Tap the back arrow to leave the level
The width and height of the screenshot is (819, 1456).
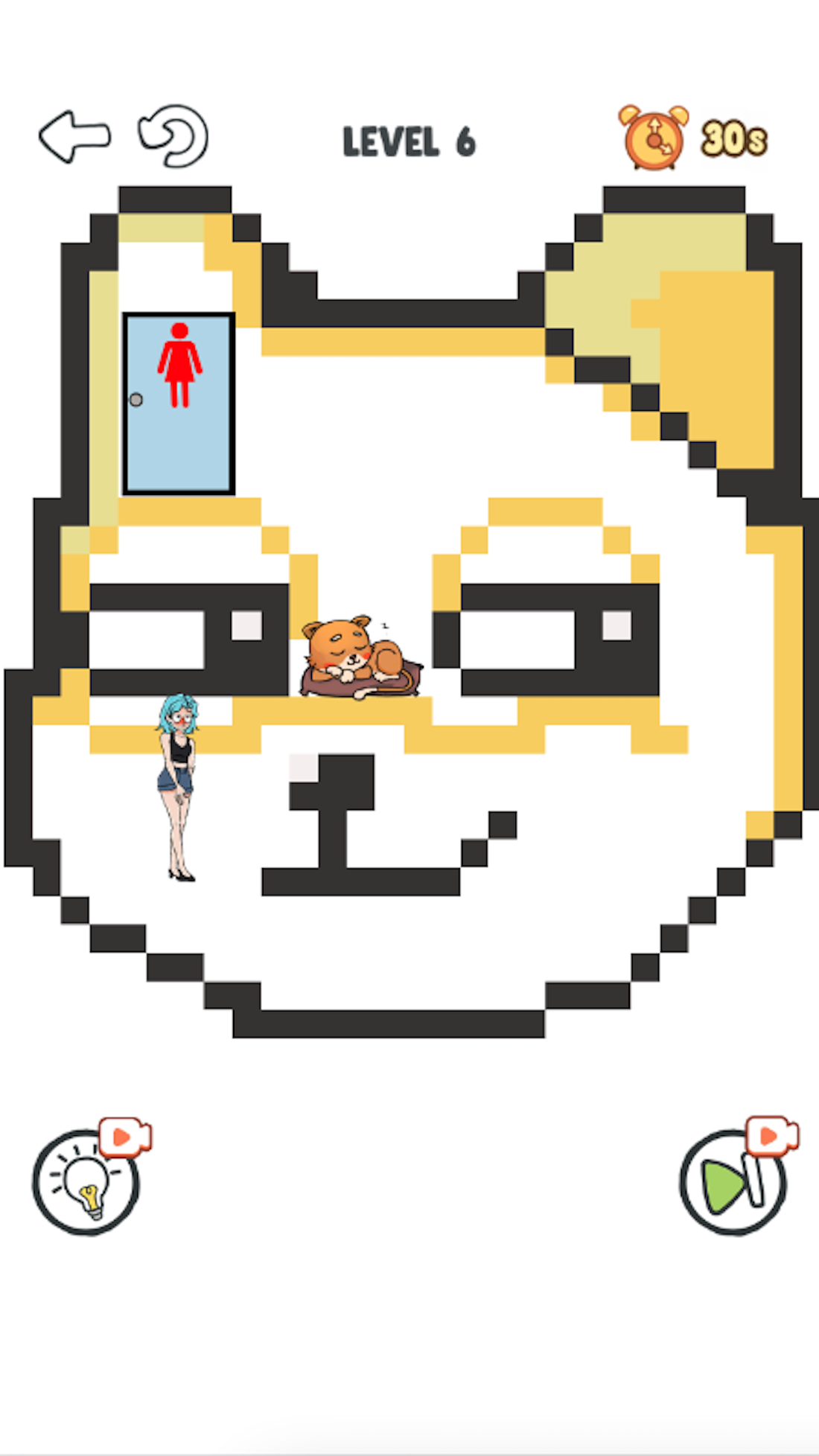tap(75, 137)
